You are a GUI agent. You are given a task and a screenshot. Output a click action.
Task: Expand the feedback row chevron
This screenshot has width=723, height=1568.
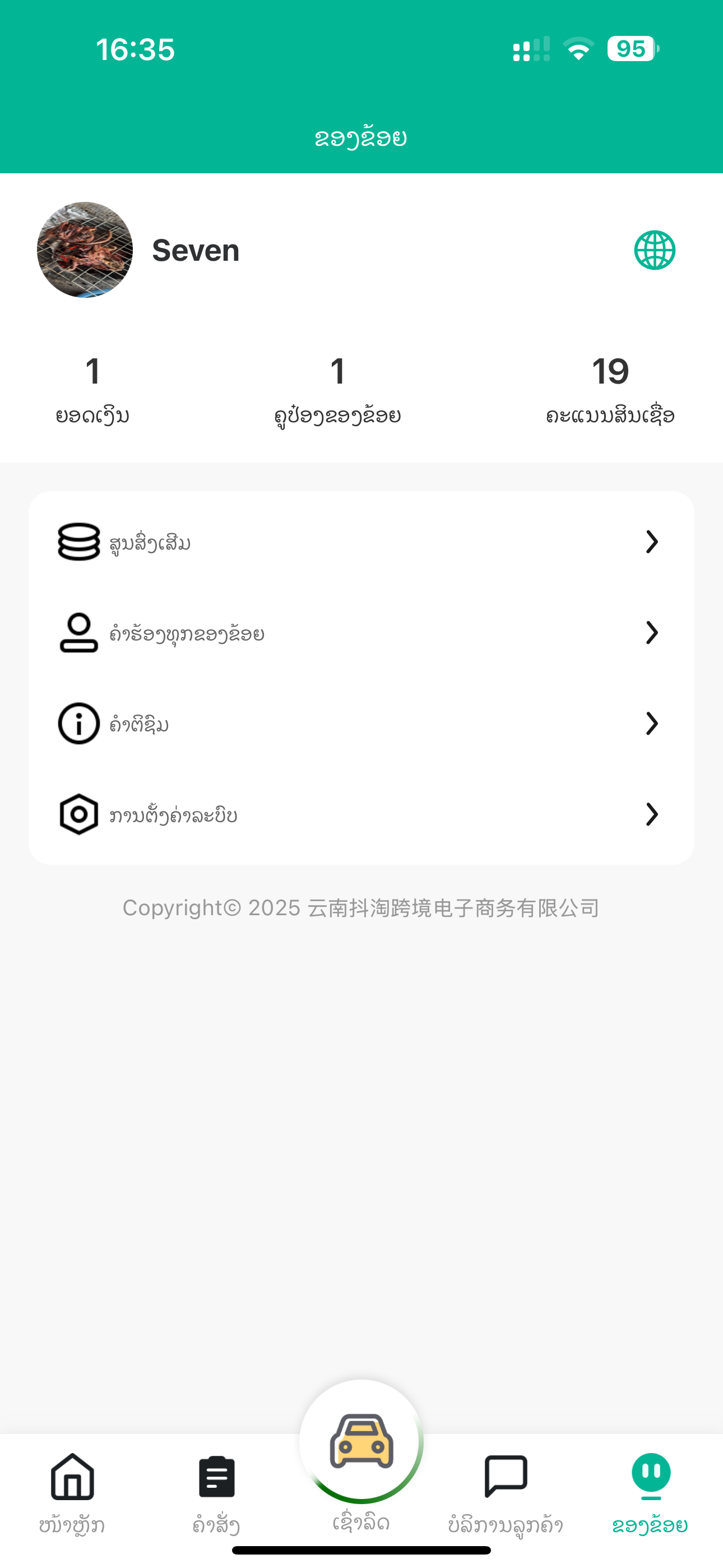tap(652, 724)
